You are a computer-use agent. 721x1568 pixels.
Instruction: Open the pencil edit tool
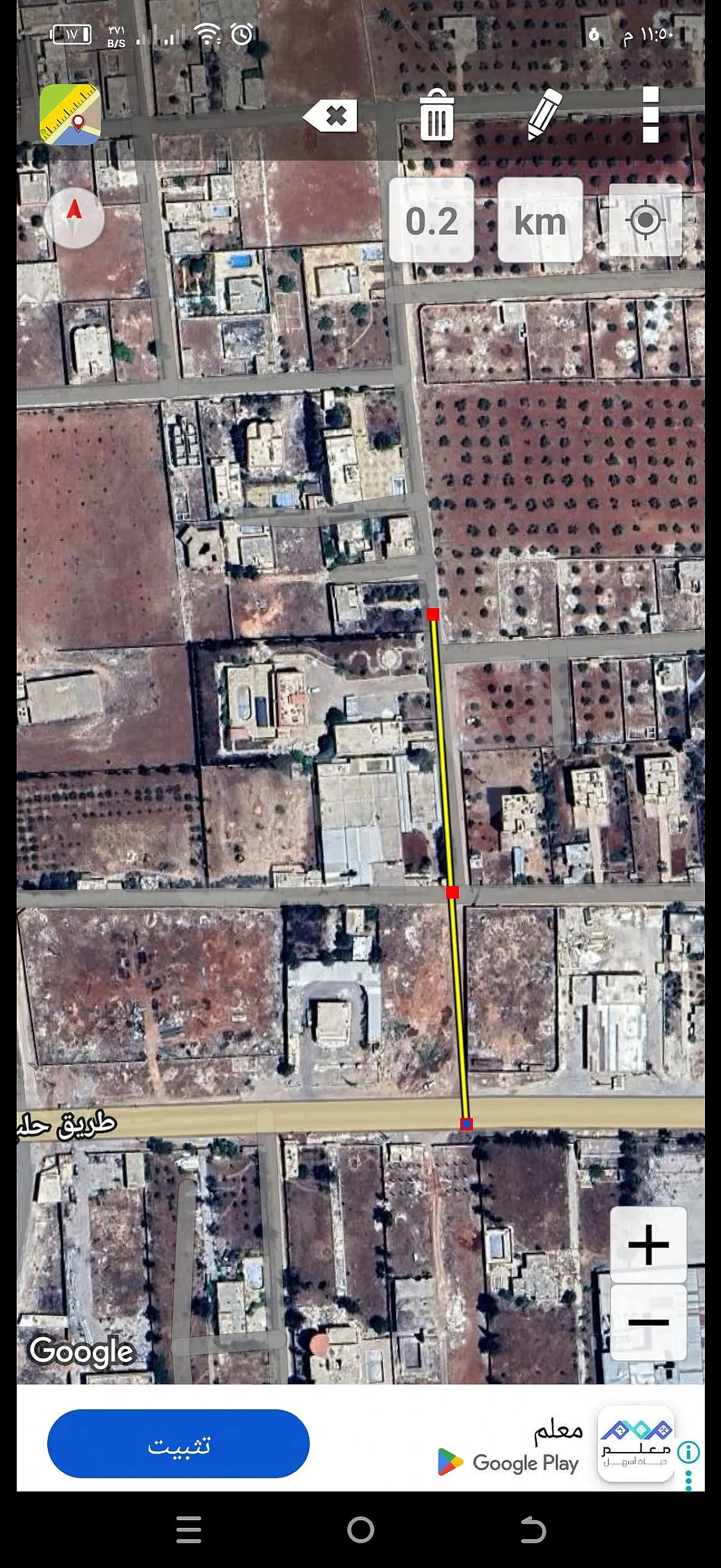point(543,114)
